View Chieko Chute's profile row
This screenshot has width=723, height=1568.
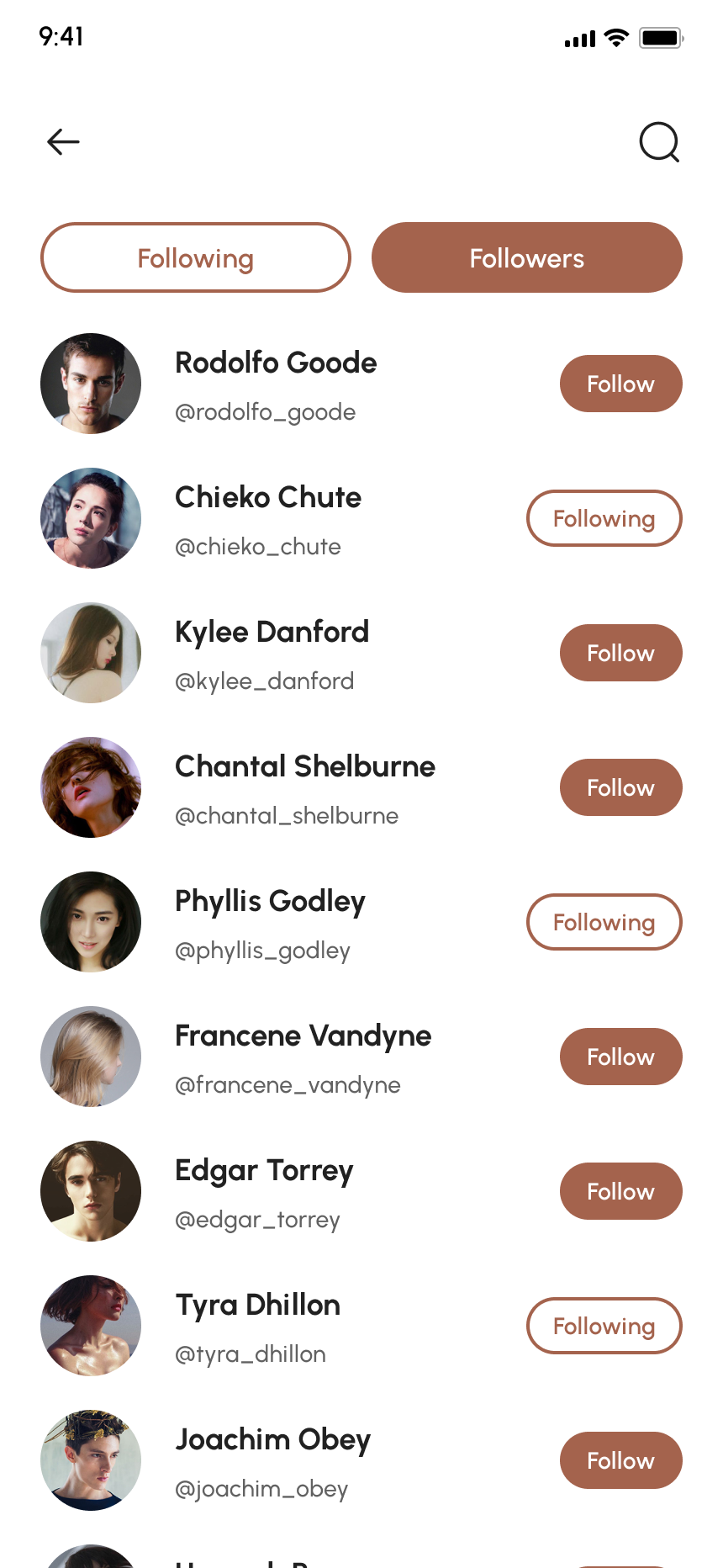click(268, 519)
